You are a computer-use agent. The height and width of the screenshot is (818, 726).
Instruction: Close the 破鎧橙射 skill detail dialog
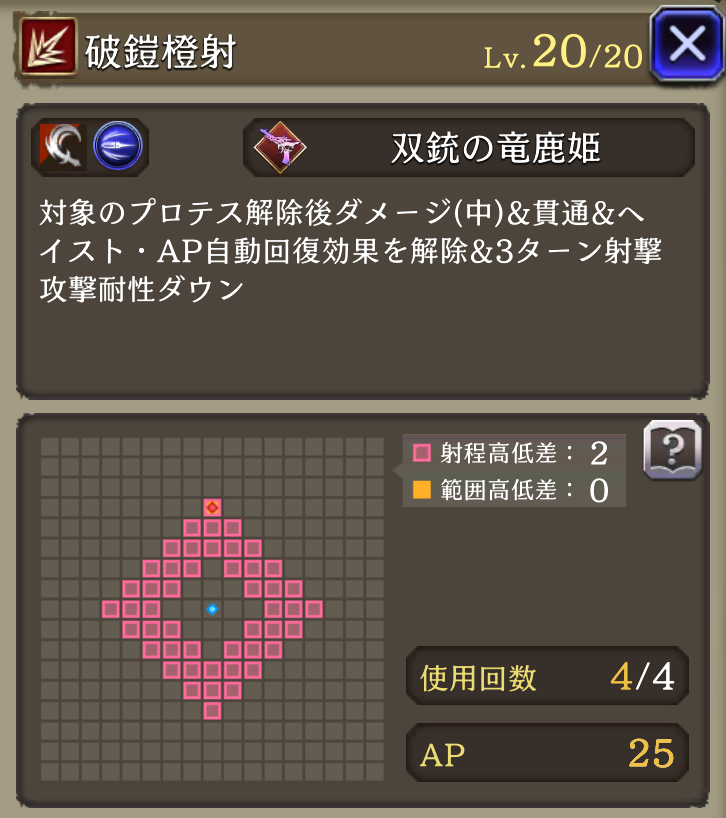pyautogui.click(x=687, y=45)
